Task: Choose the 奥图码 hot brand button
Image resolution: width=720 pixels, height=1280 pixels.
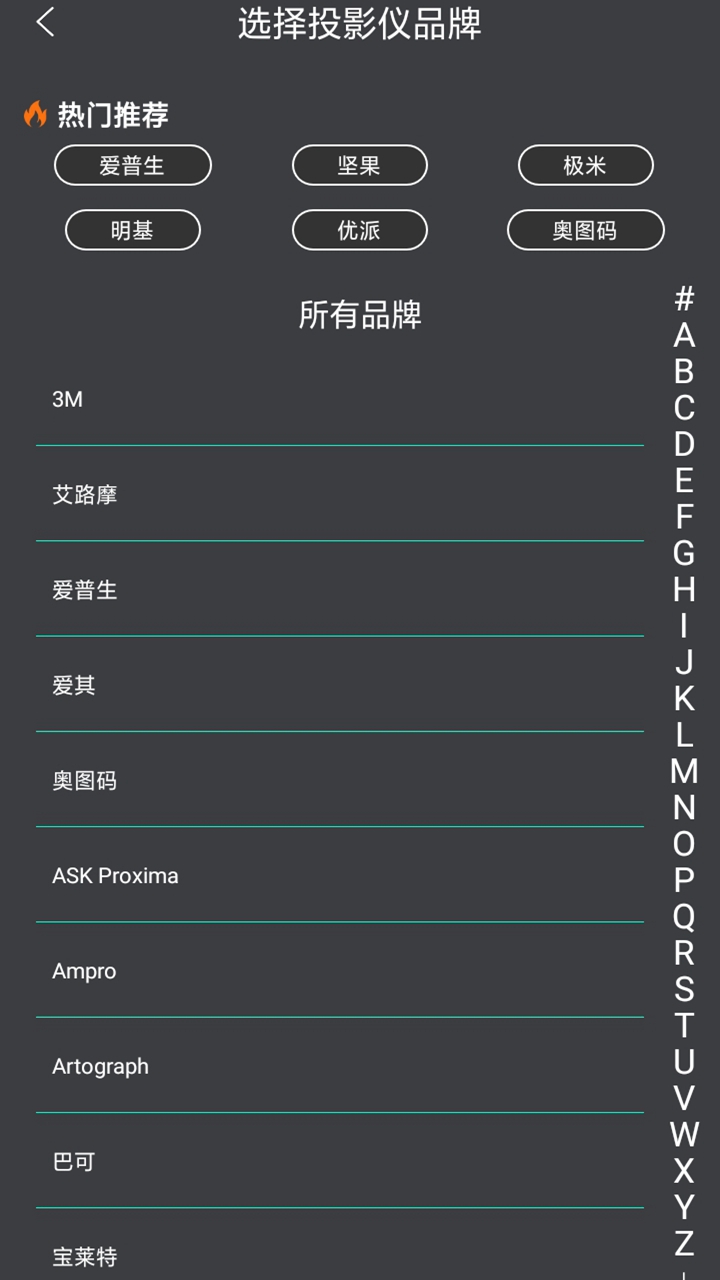Action: [585, 230]
